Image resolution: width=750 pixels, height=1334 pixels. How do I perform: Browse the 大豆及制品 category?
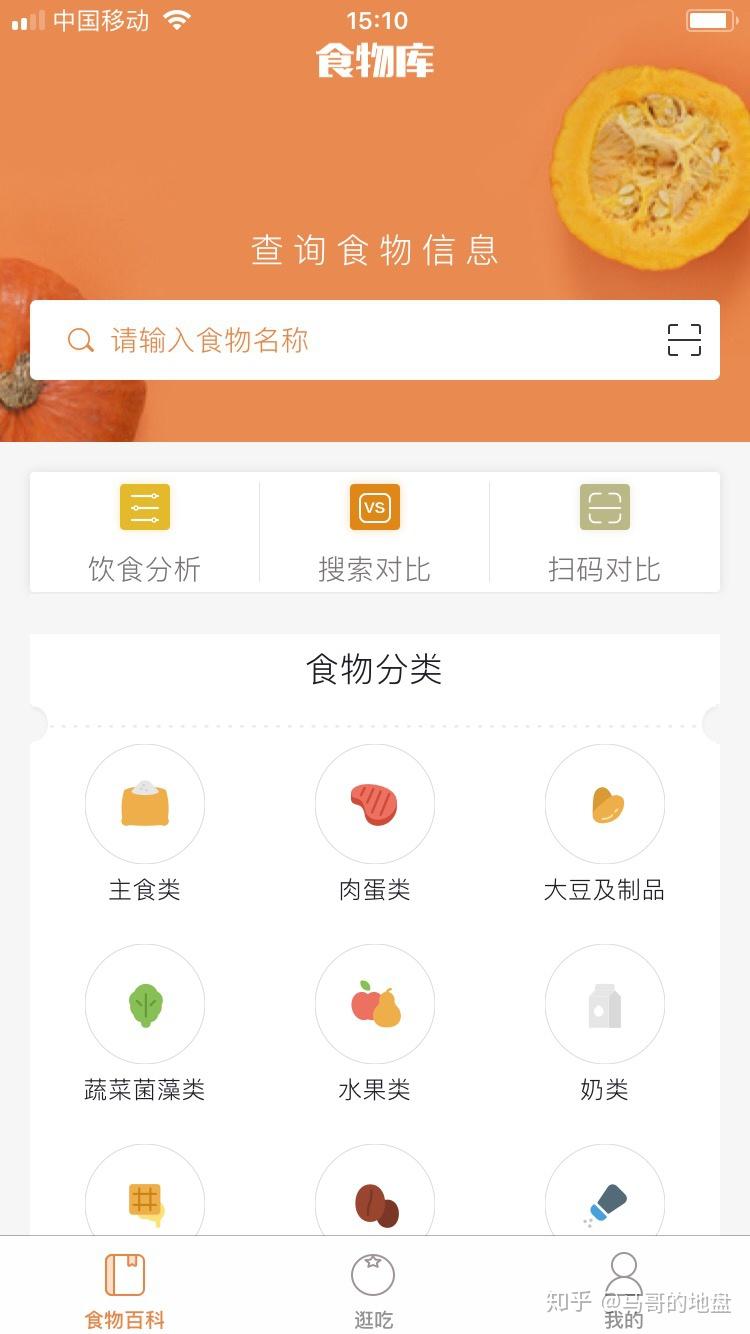point(604,805)
